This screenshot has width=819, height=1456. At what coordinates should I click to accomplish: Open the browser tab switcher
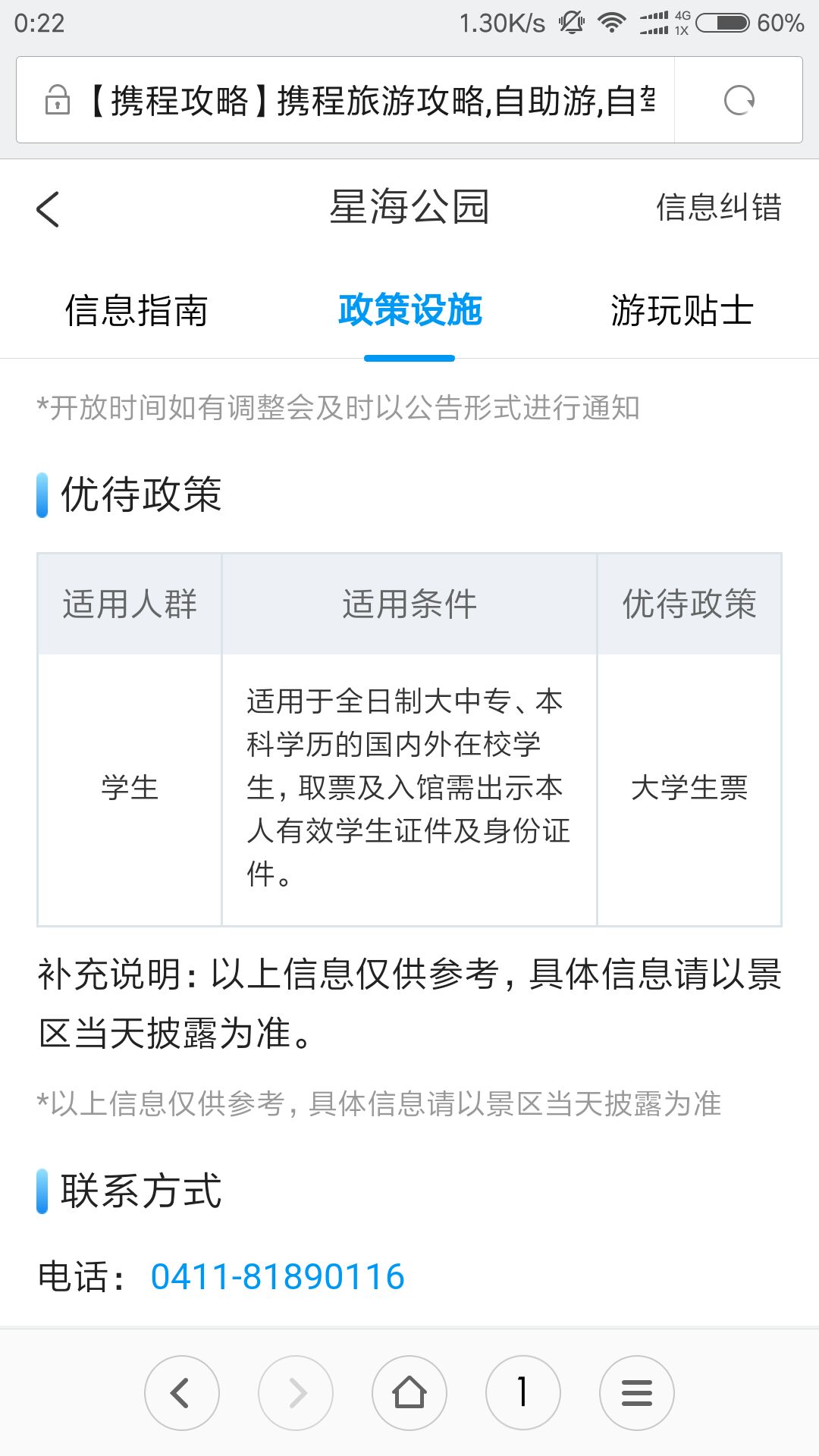(x=523, y=1393)
